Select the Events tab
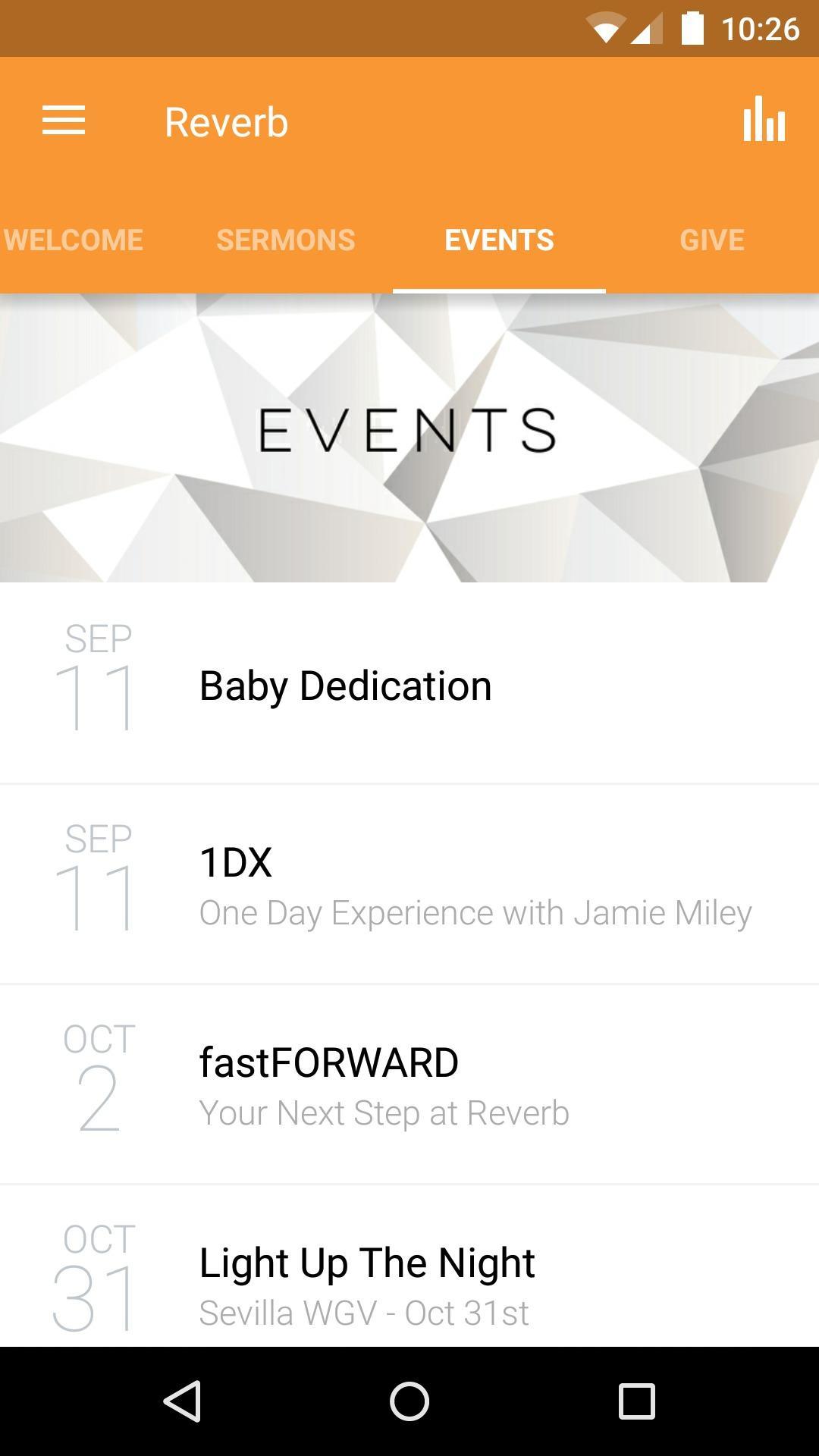This screenshot has height=1456, width=819. pyautogui.click(x=499, y=240)
